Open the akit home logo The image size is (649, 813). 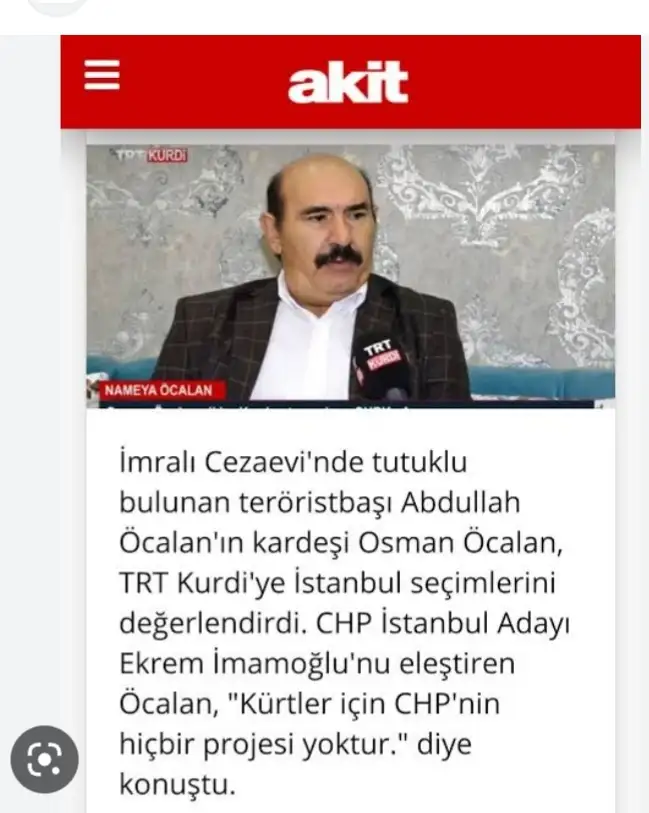tap(348, 82)
